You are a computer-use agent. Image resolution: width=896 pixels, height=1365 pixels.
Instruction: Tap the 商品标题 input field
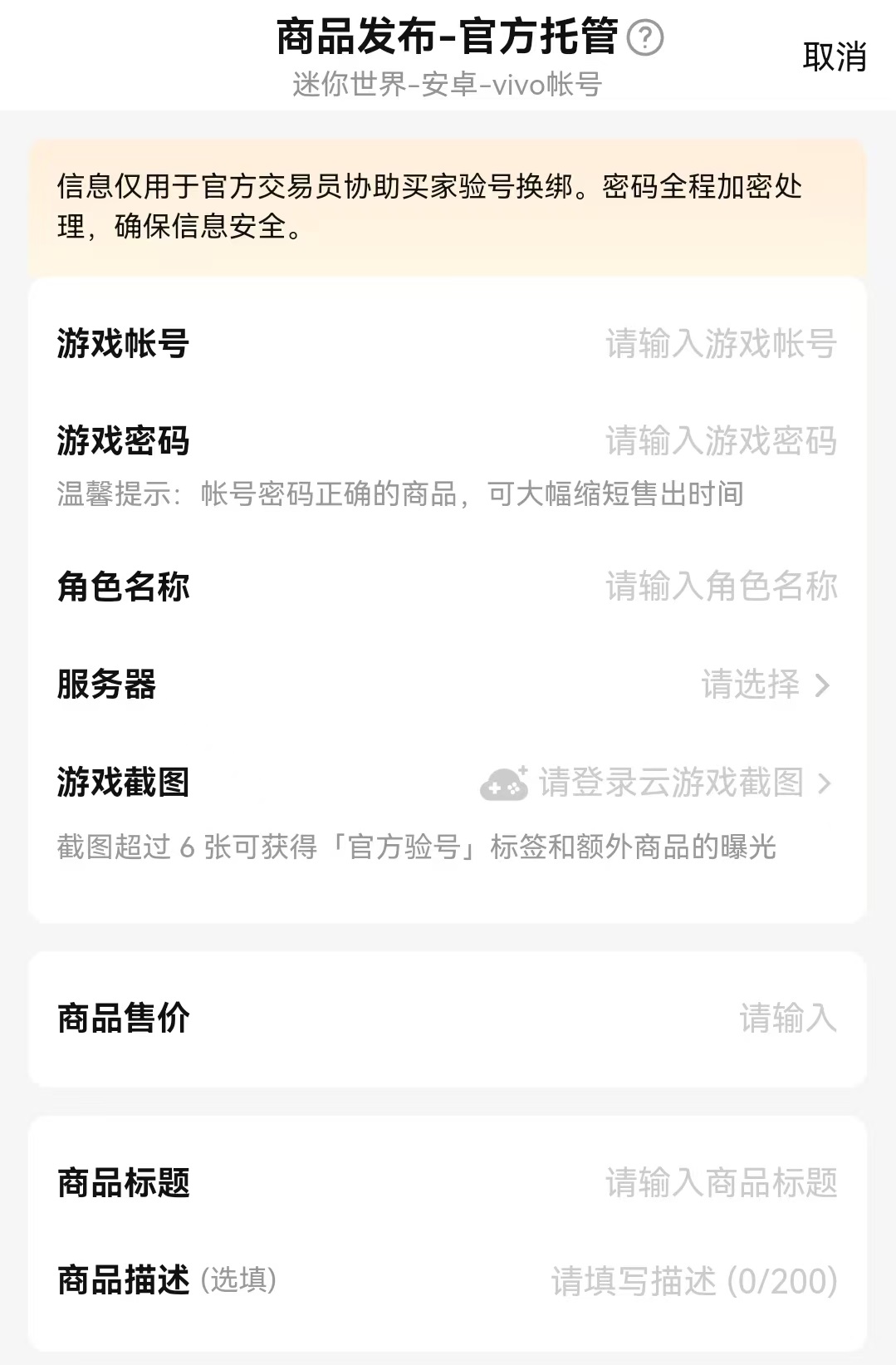tap(720, 1183)
